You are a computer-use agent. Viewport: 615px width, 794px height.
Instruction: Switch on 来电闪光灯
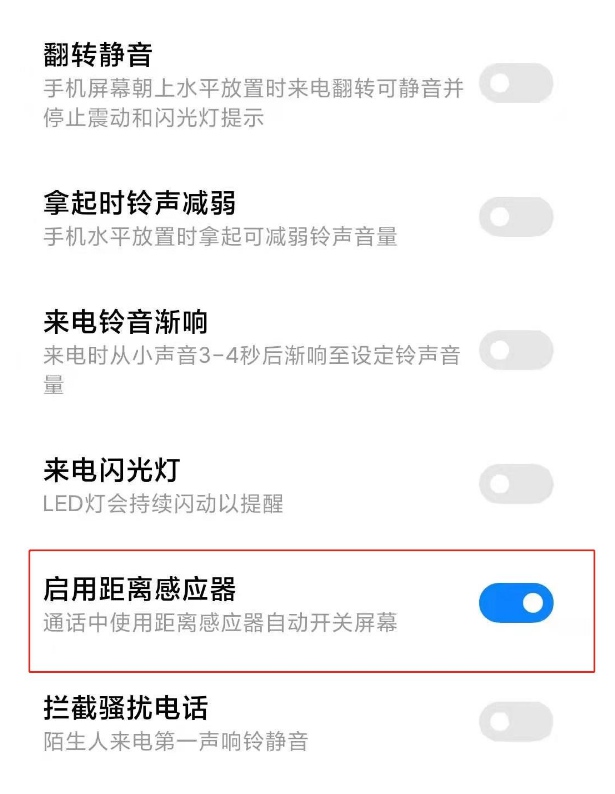pyautogui.click(x=516, y=484)
